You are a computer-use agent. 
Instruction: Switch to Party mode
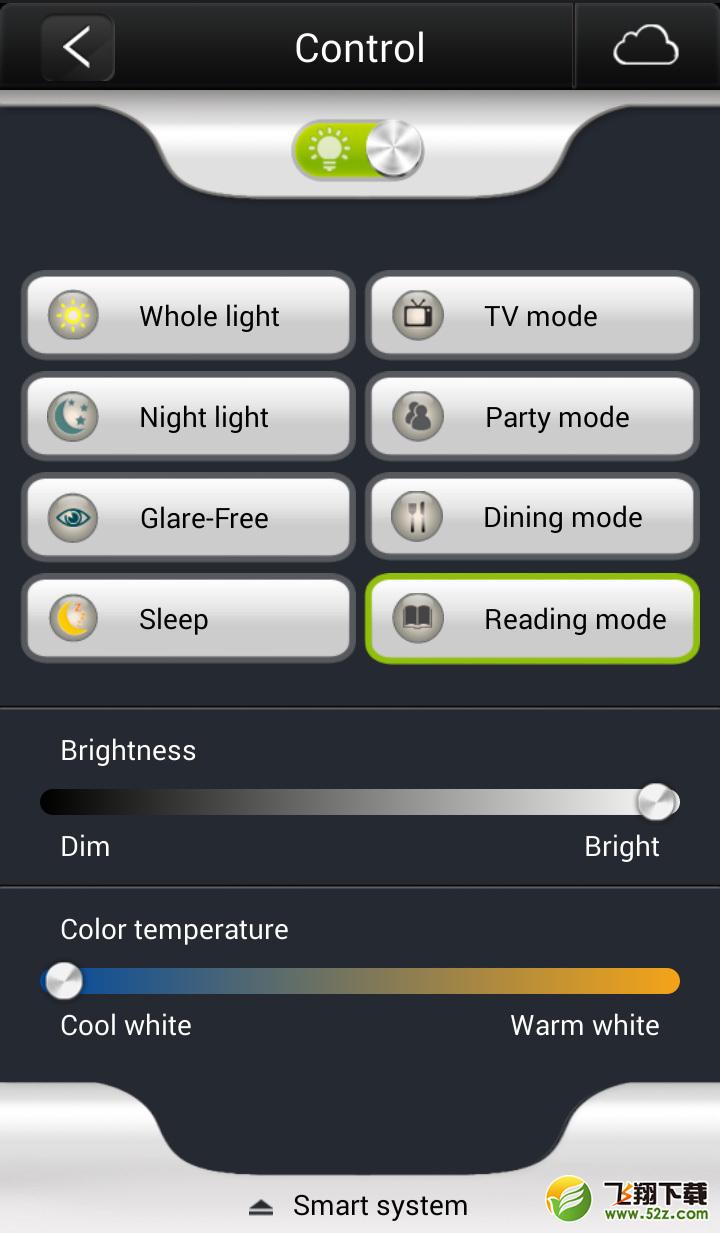pos(532,417)
